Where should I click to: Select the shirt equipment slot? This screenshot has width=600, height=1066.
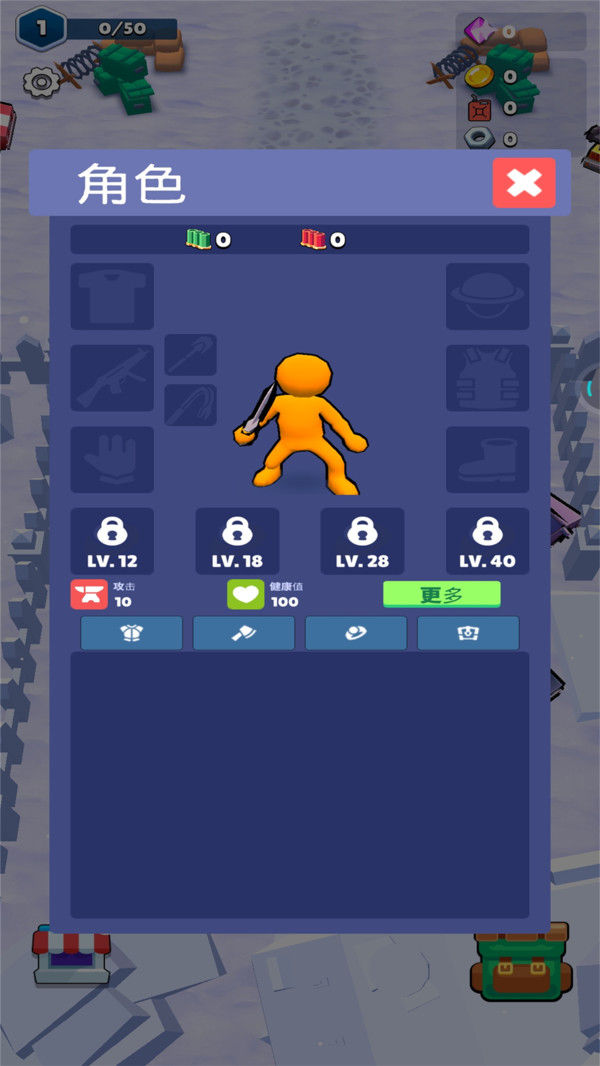(112, 296)
